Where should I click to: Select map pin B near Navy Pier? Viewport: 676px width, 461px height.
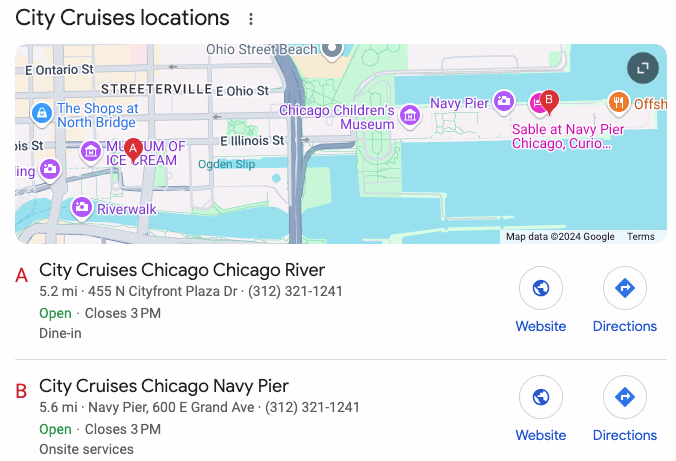[548, 100]
